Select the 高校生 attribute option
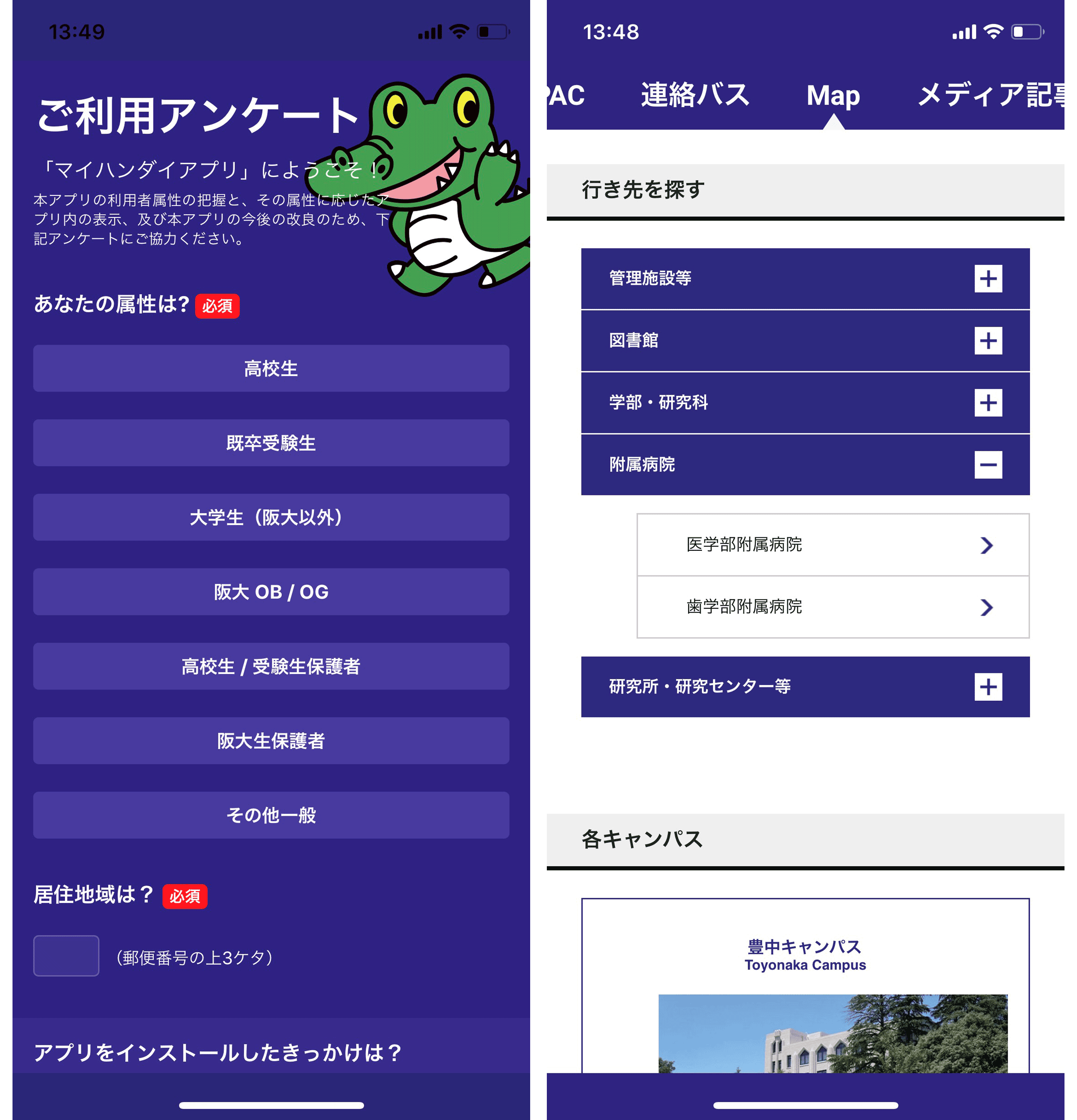The height and width of the screenshot is (1120, 1077). click(271, 369)
